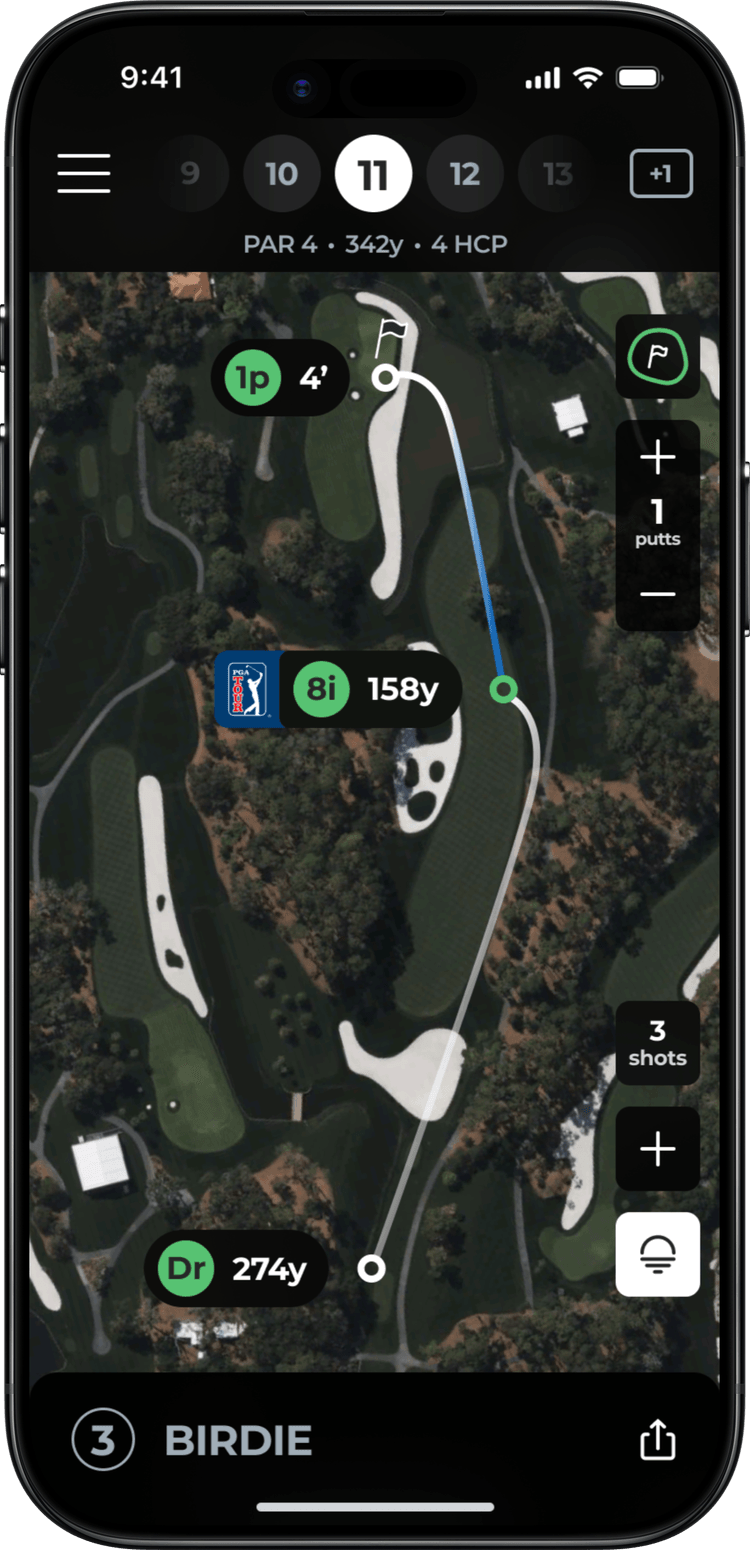Image resolution: width=750 pixels, height=1550 pixels.
Task: Select the 8 iron shot marker on fairway
Action: [x=504, y=689]
